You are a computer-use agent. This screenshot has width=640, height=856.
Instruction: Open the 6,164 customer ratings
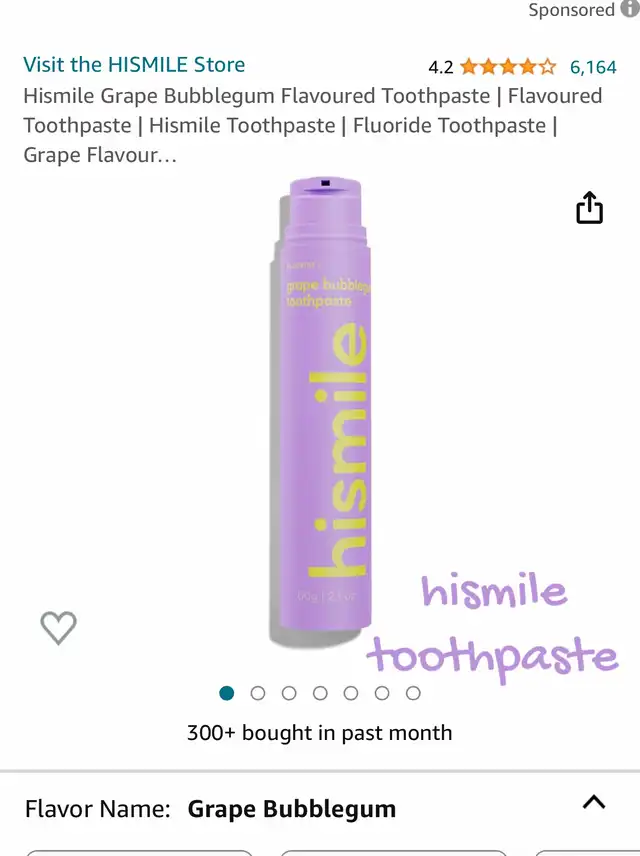[x=593, y=67]
